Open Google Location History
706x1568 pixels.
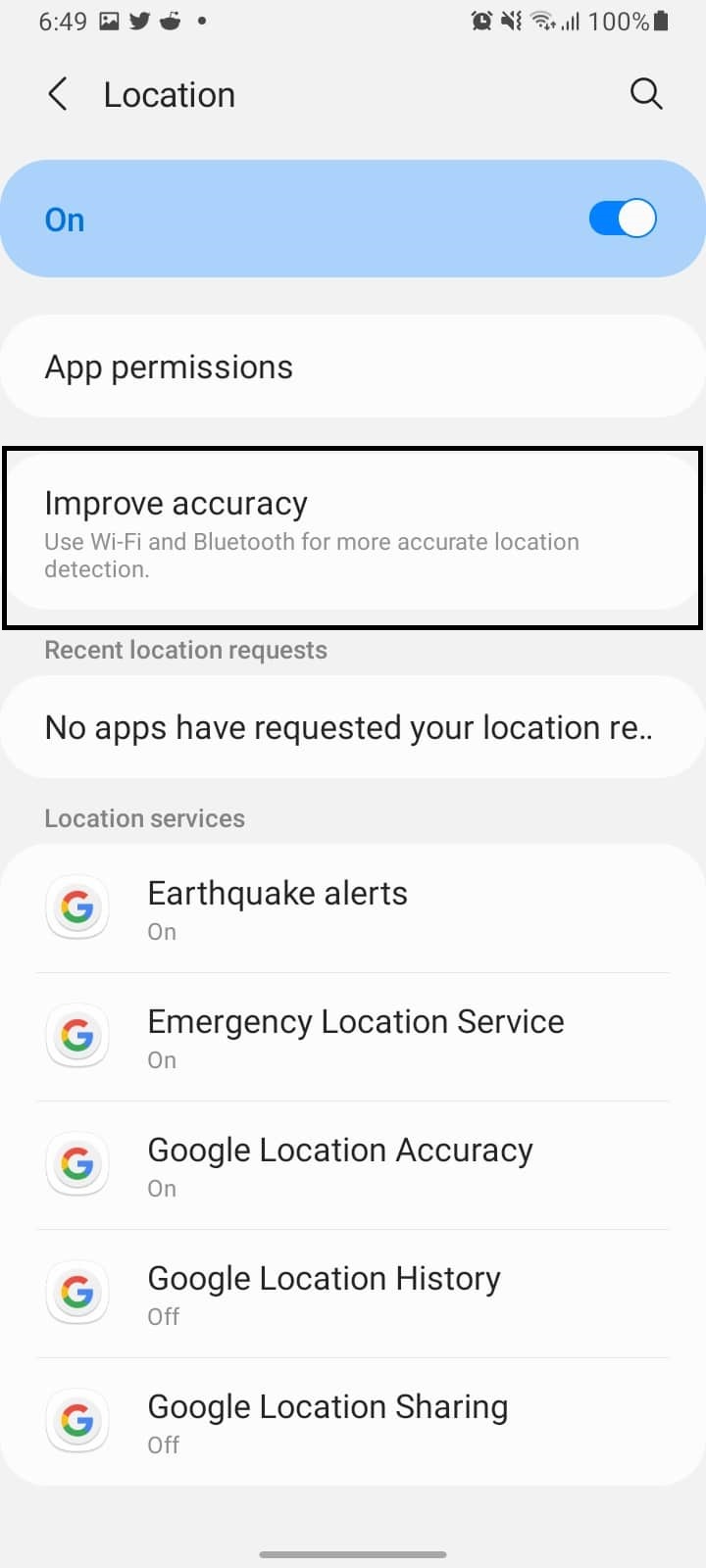[x=353, y=1294]
